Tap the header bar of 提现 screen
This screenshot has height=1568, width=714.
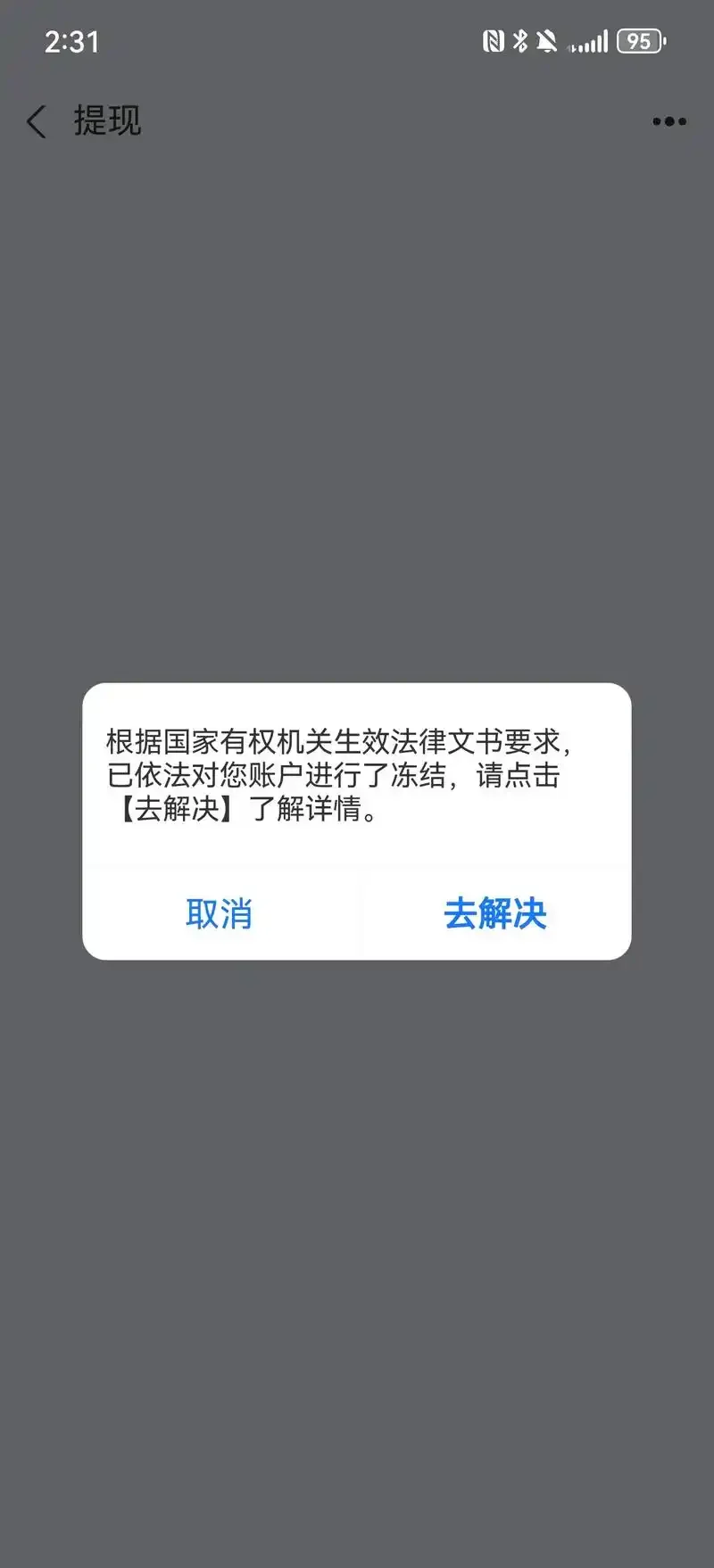pyautogui.click(x=357, y=121)
